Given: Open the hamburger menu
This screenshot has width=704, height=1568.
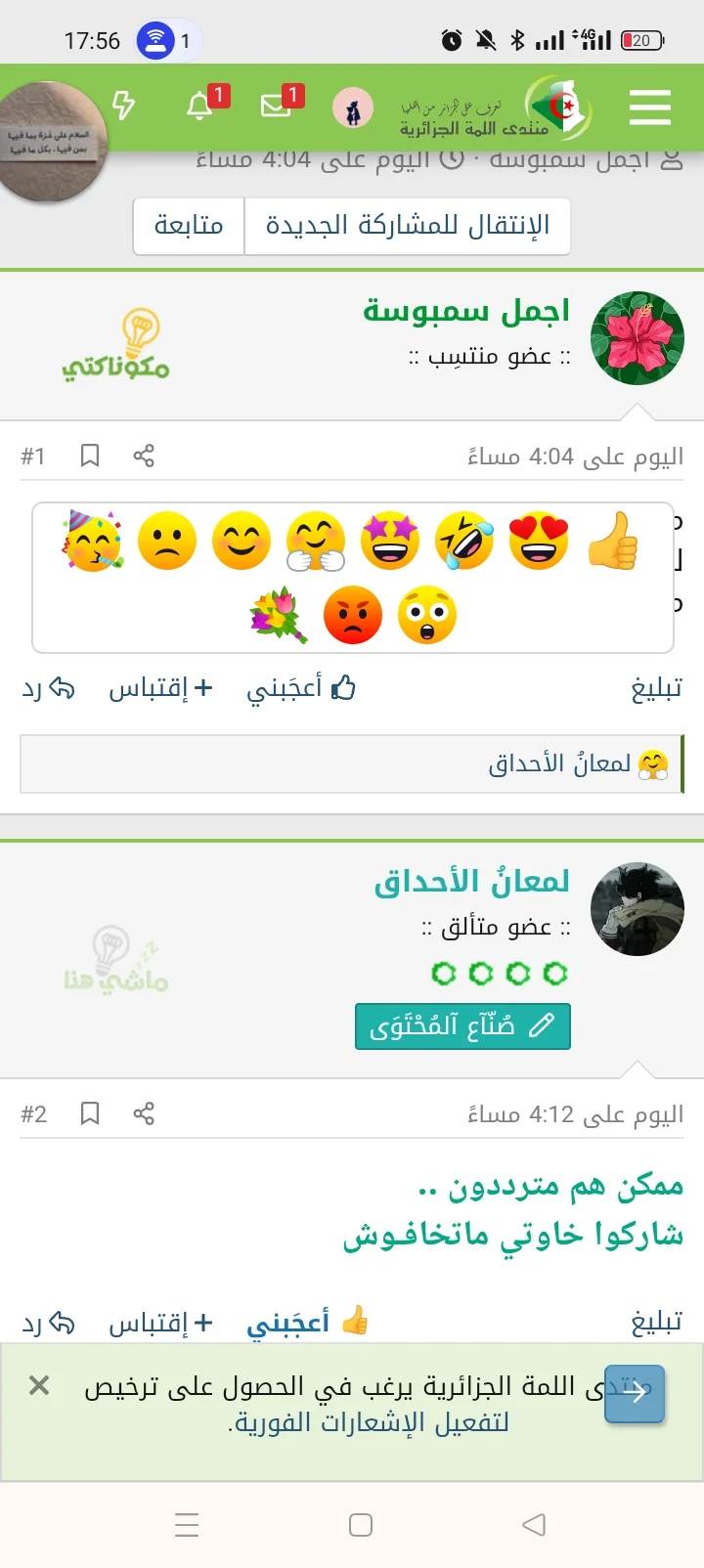Looking at the screenshot, I should tap(649, 107).
